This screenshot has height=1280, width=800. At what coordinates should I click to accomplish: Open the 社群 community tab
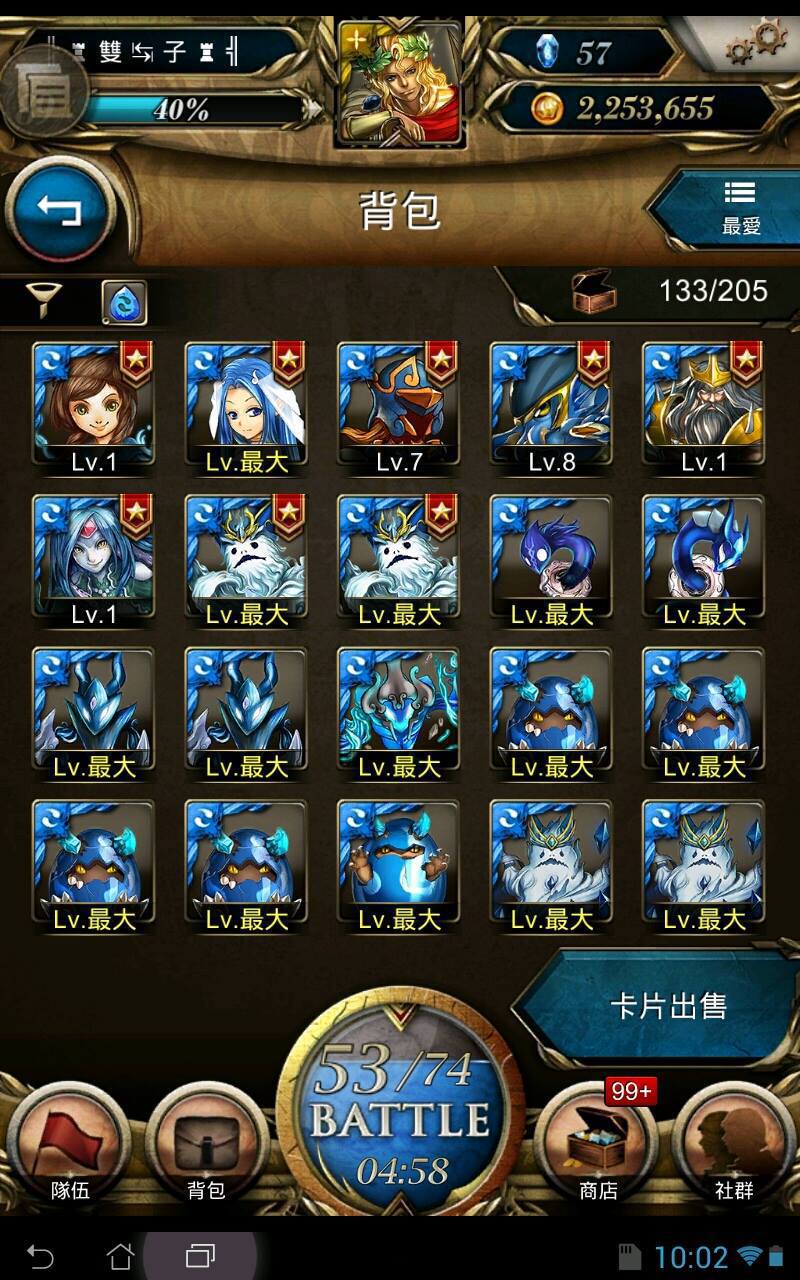pyautogui.click(x=734, y=1144)
